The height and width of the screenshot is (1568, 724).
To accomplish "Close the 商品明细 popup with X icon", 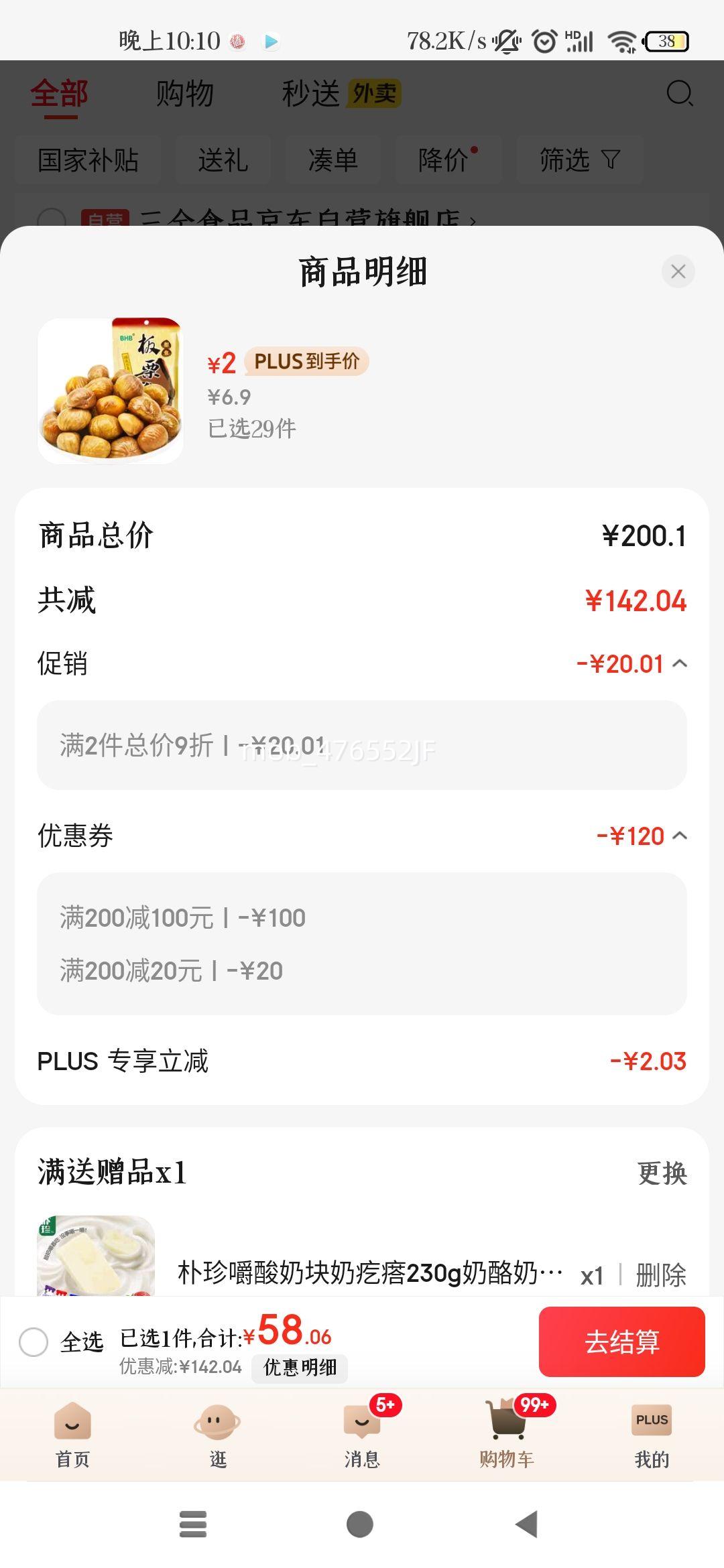I will click(678, 272).
